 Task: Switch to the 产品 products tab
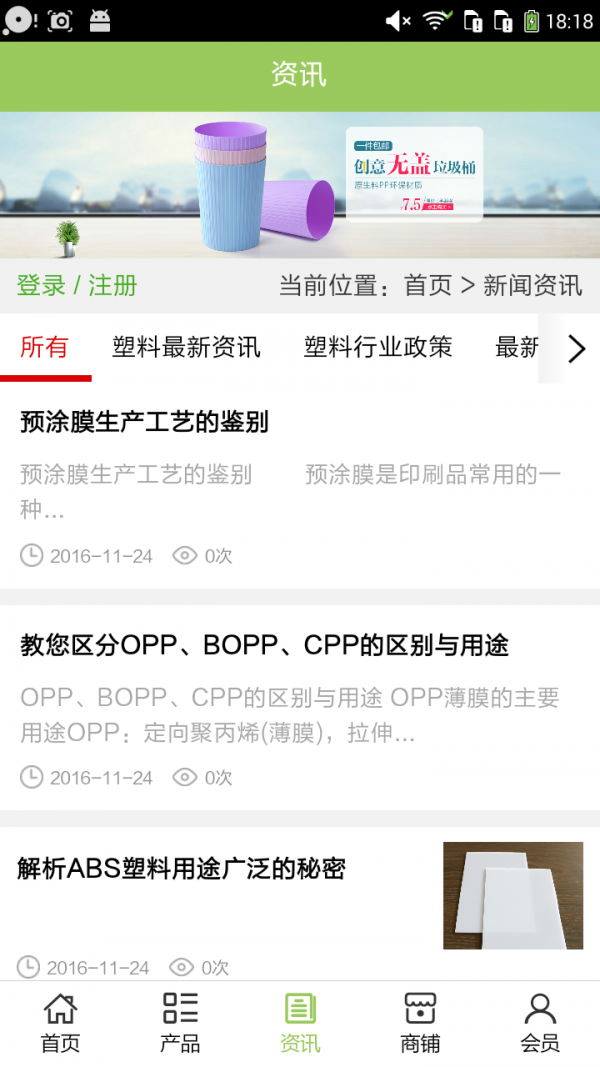[180, 1023]
